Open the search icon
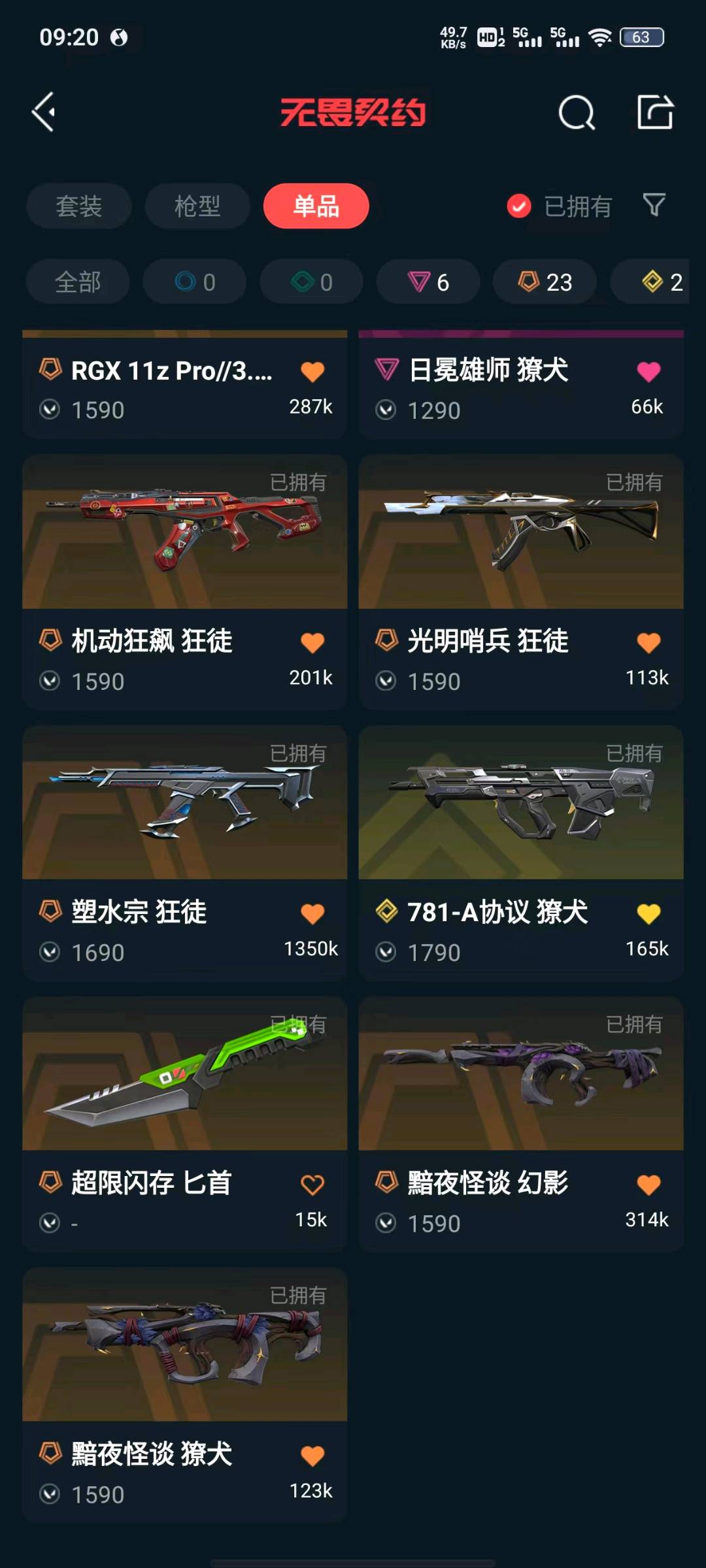 point(576,113)
